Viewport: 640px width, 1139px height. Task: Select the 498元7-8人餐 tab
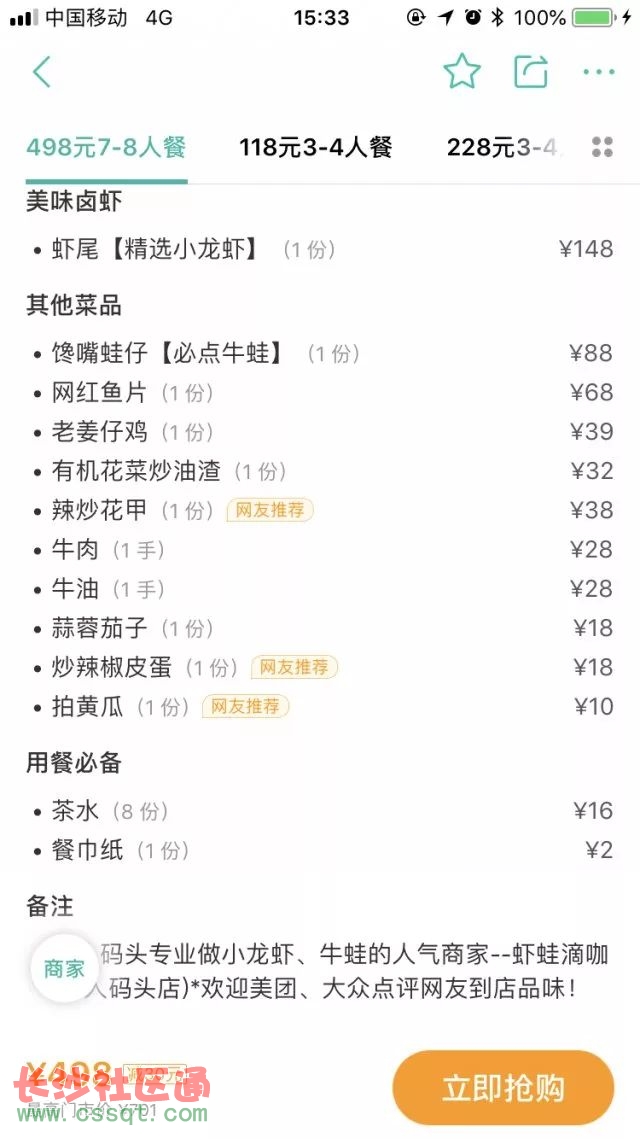click(x=106, y=148)
